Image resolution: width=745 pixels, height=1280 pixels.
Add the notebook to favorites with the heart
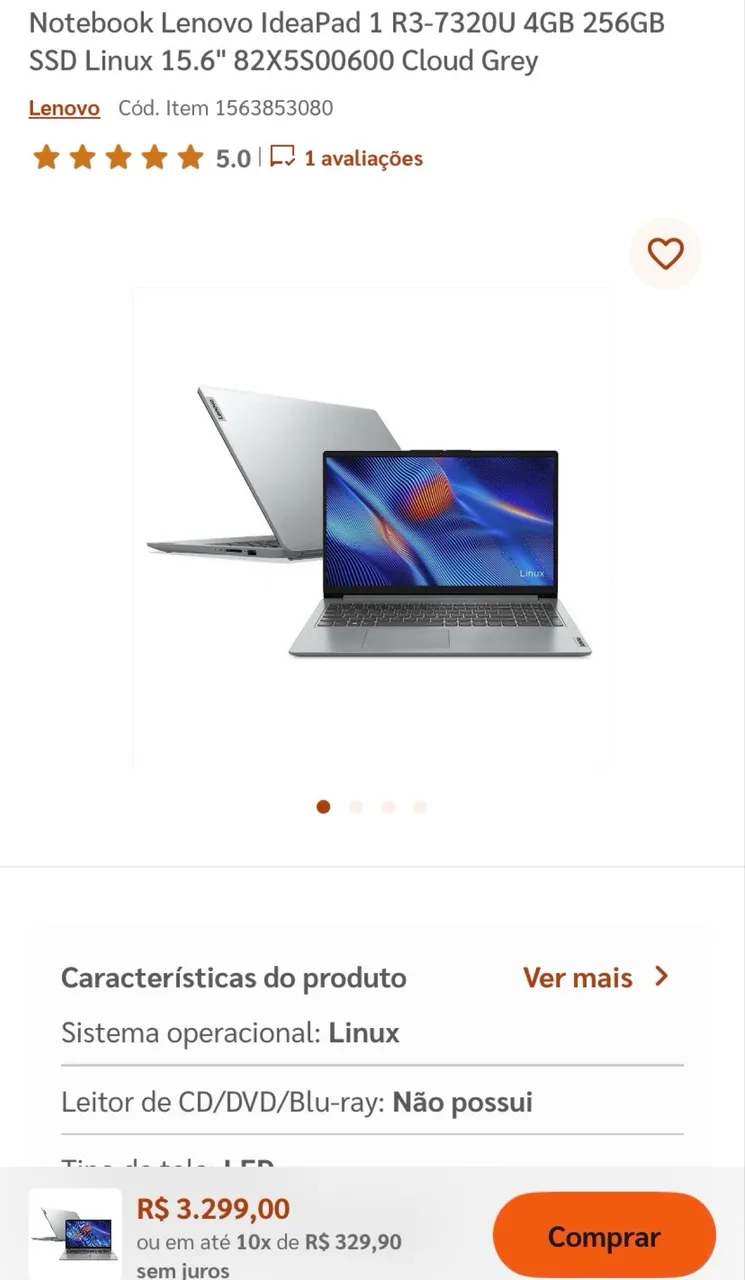click(x=666, y=254)
